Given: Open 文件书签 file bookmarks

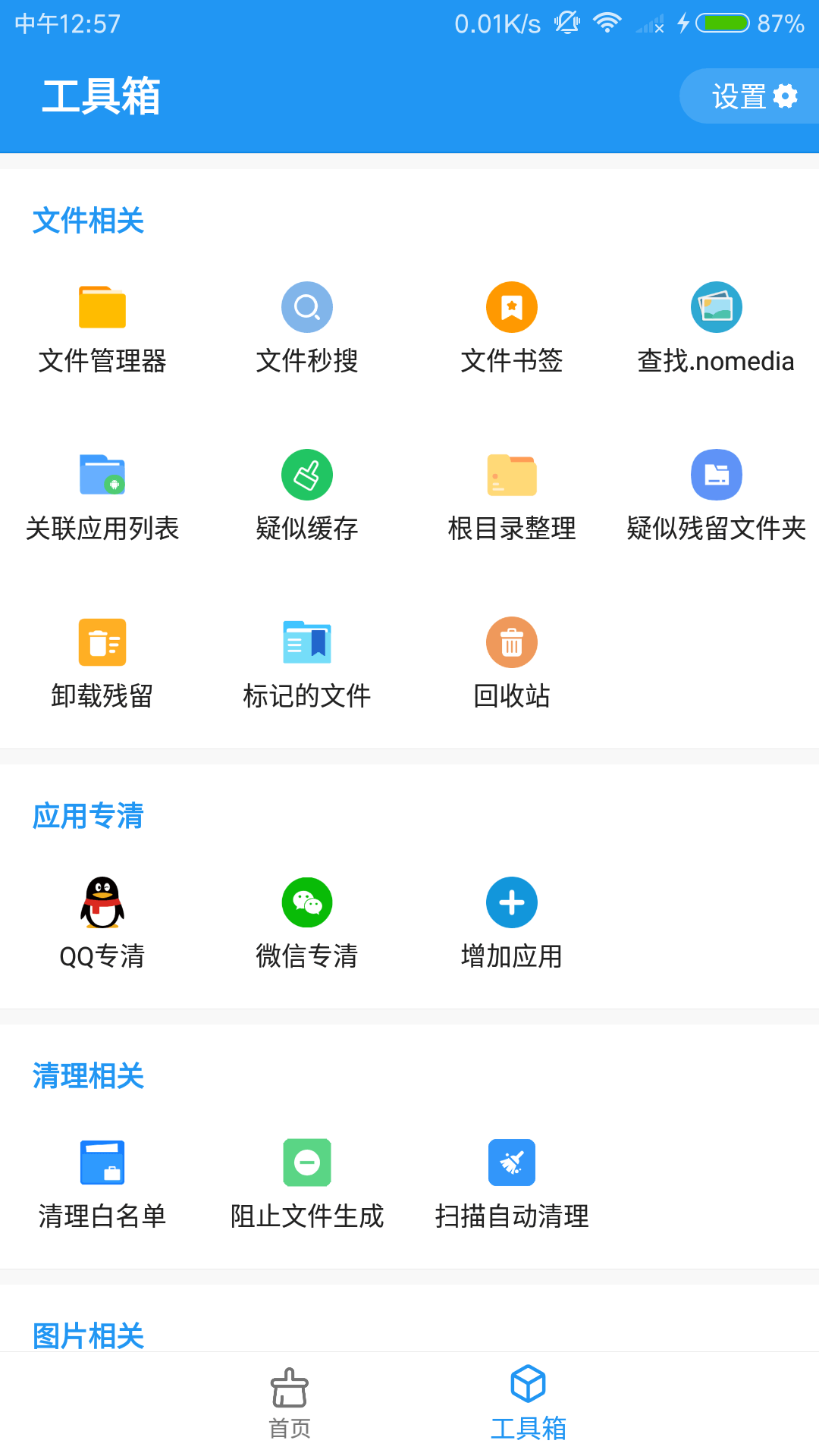Looking at the screenshot, I should (512, 326).
